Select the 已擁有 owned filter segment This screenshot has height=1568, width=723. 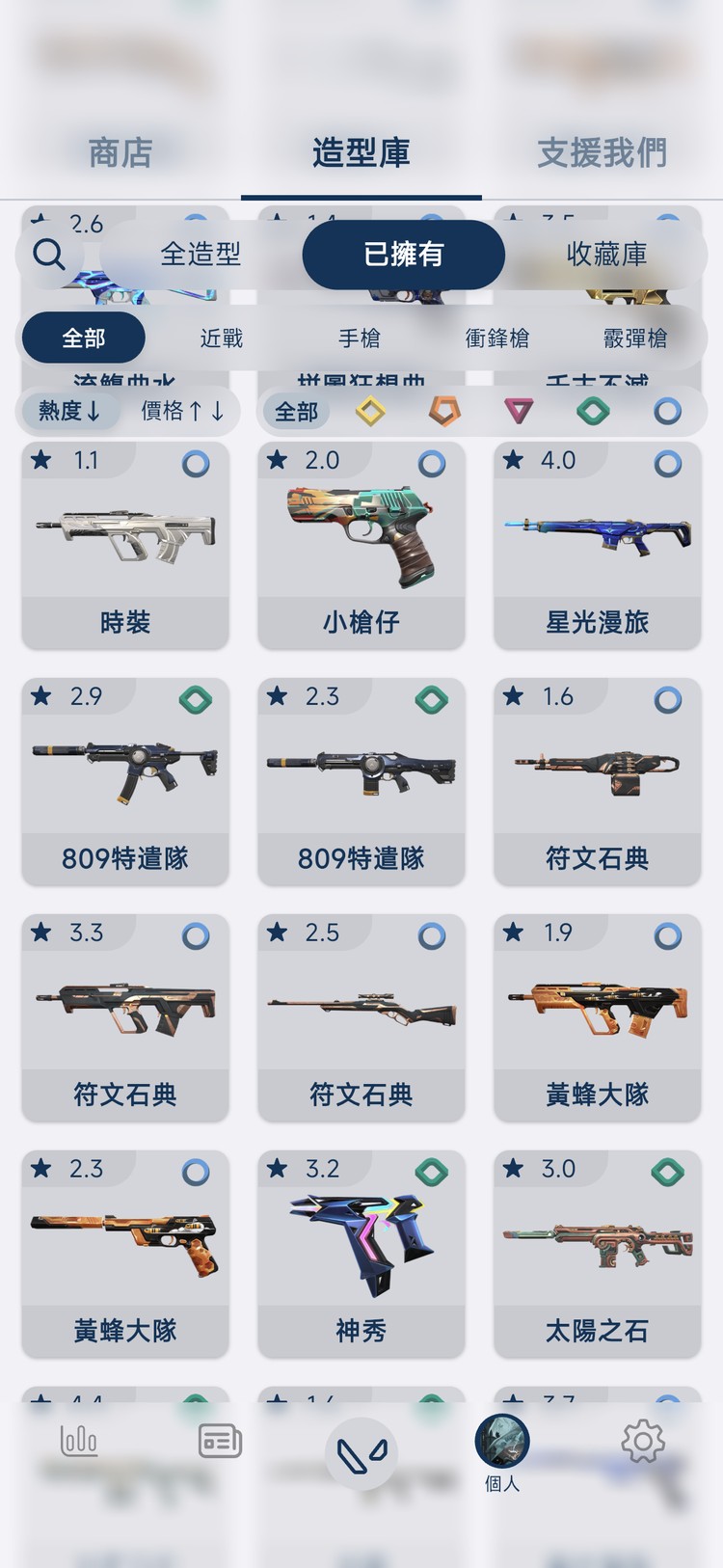pyautogui.click(x=403, y=255)
